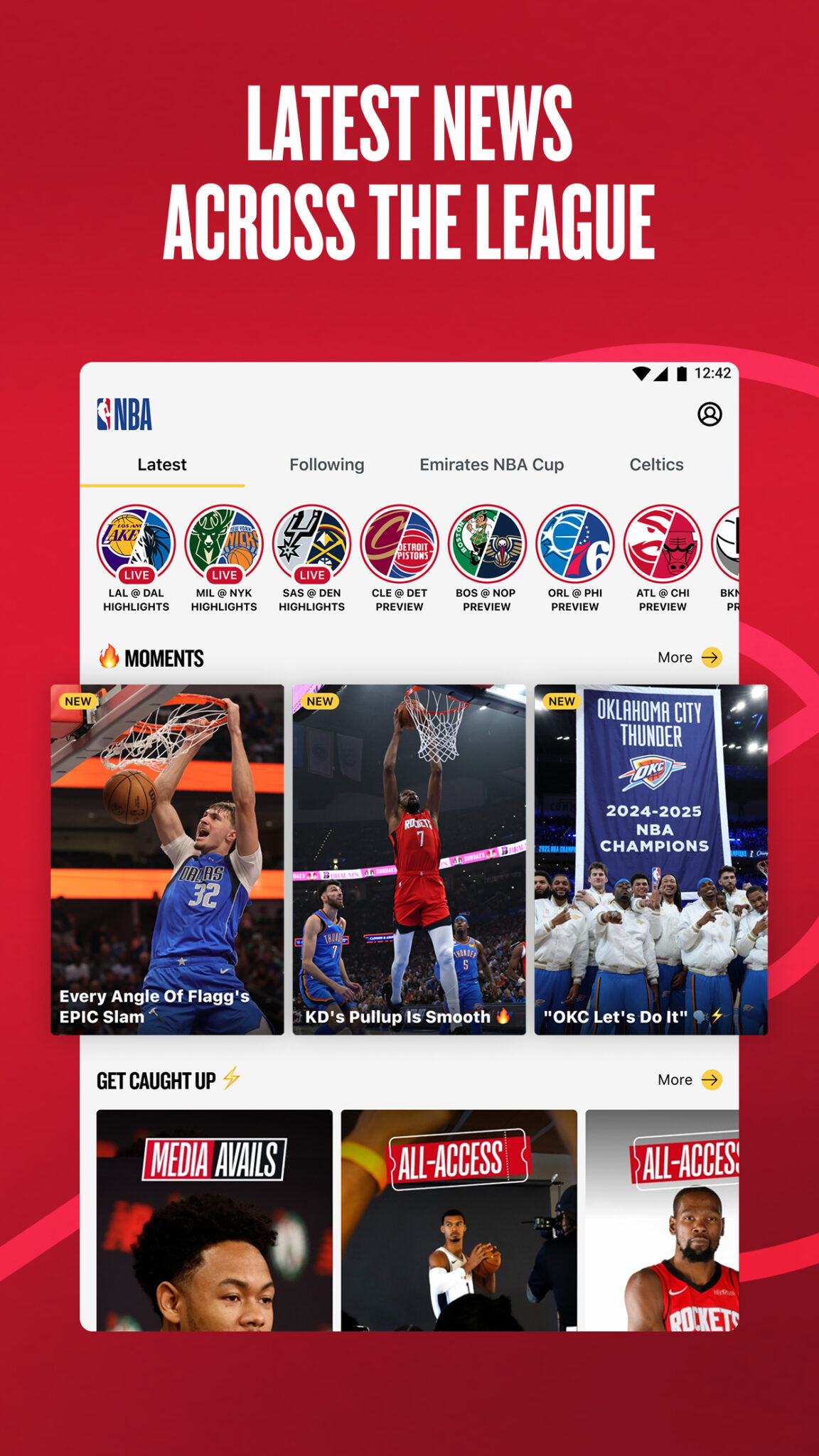Open More arrow next to Get Caught Up
This screenshot has width=819, height=1456.
pyautogui.click(x=711, y=1079)
